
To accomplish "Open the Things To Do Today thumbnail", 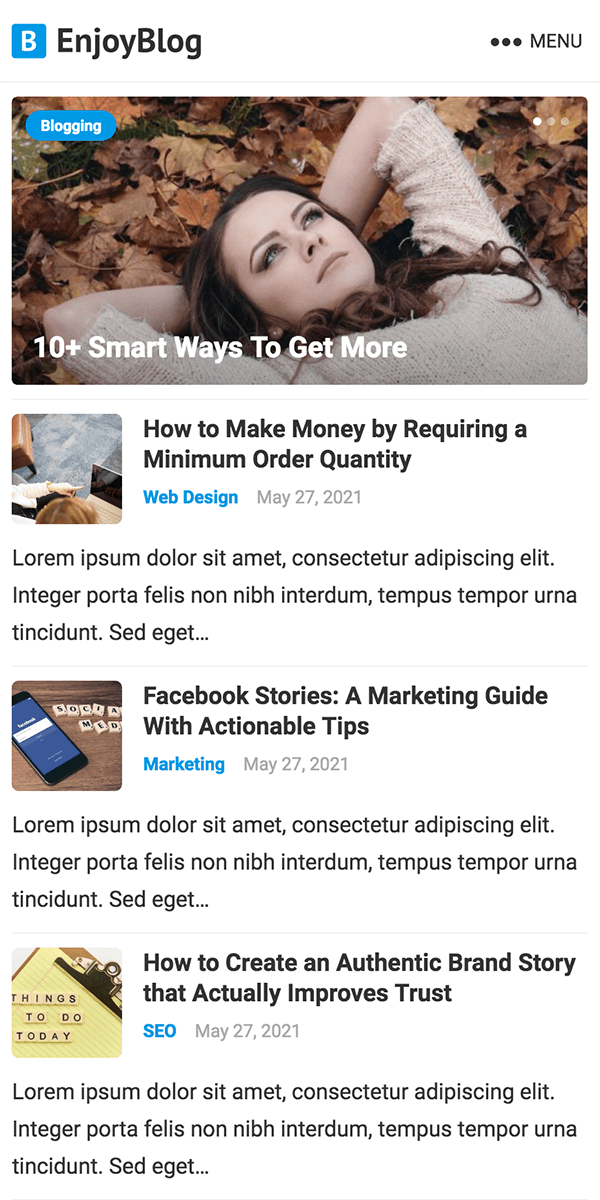I will tap(67, 1002).
